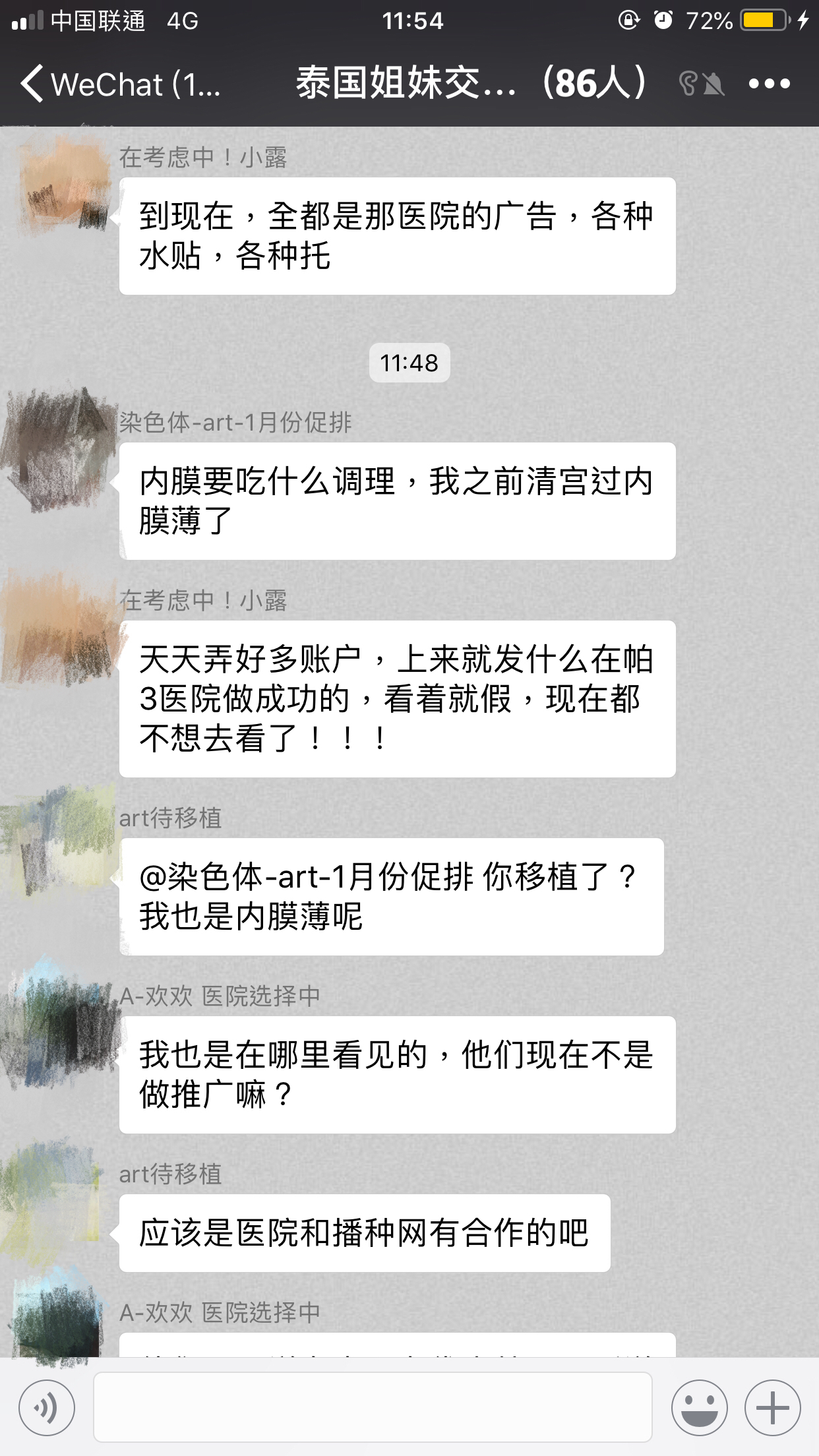Open the plus attachment menu
Screen dimensions: 819x1456
point(772,1407)
